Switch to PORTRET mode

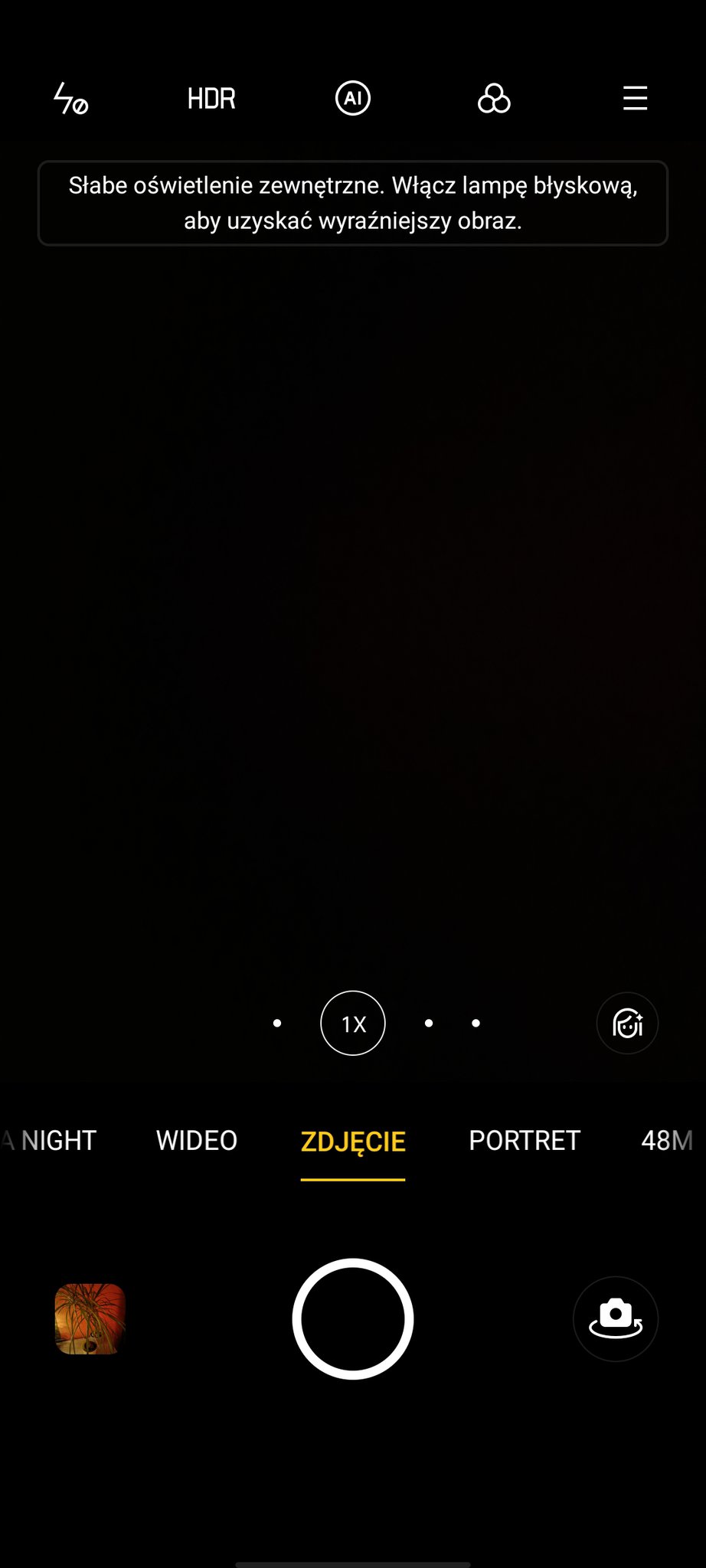coord(525,1141)
